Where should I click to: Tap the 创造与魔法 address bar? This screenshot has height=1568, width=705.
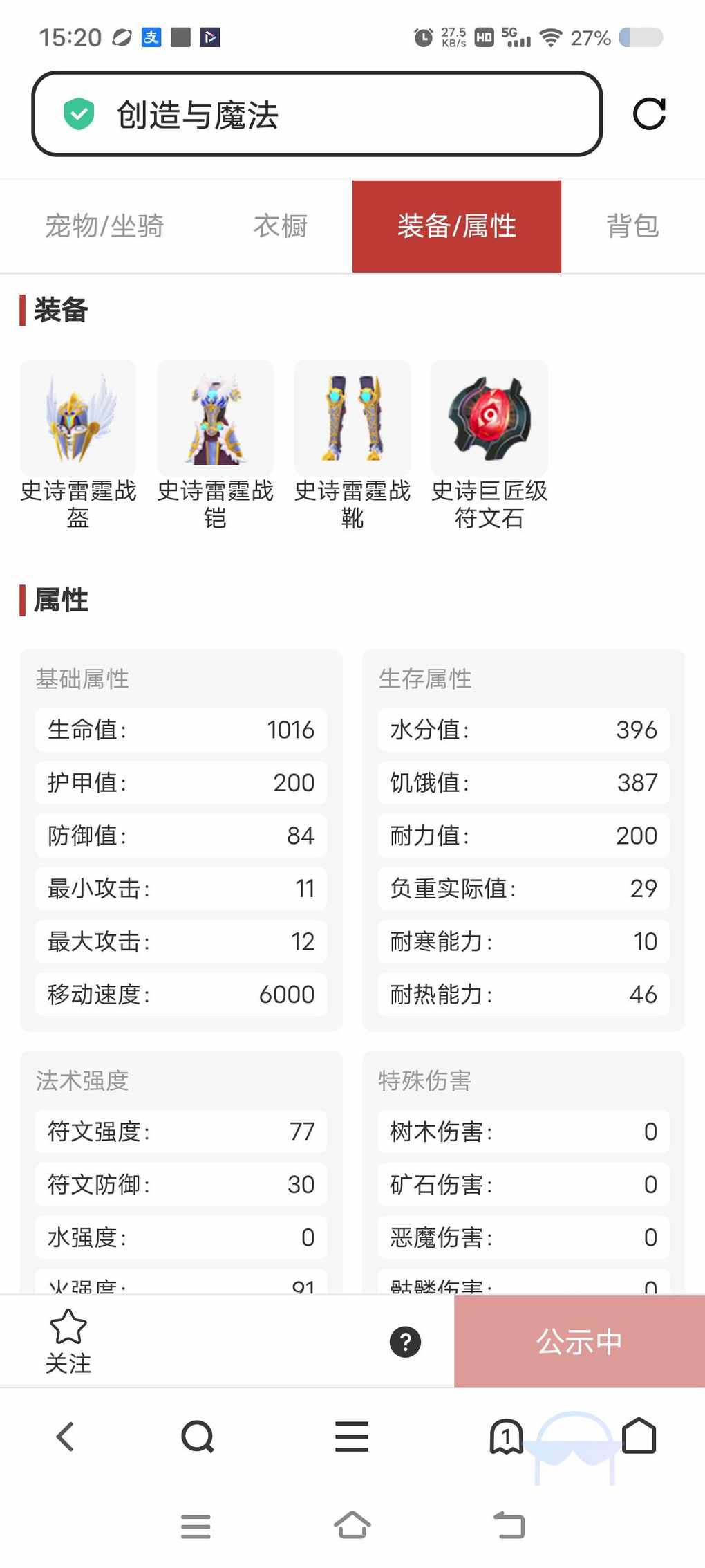click(x=317, y=114)
